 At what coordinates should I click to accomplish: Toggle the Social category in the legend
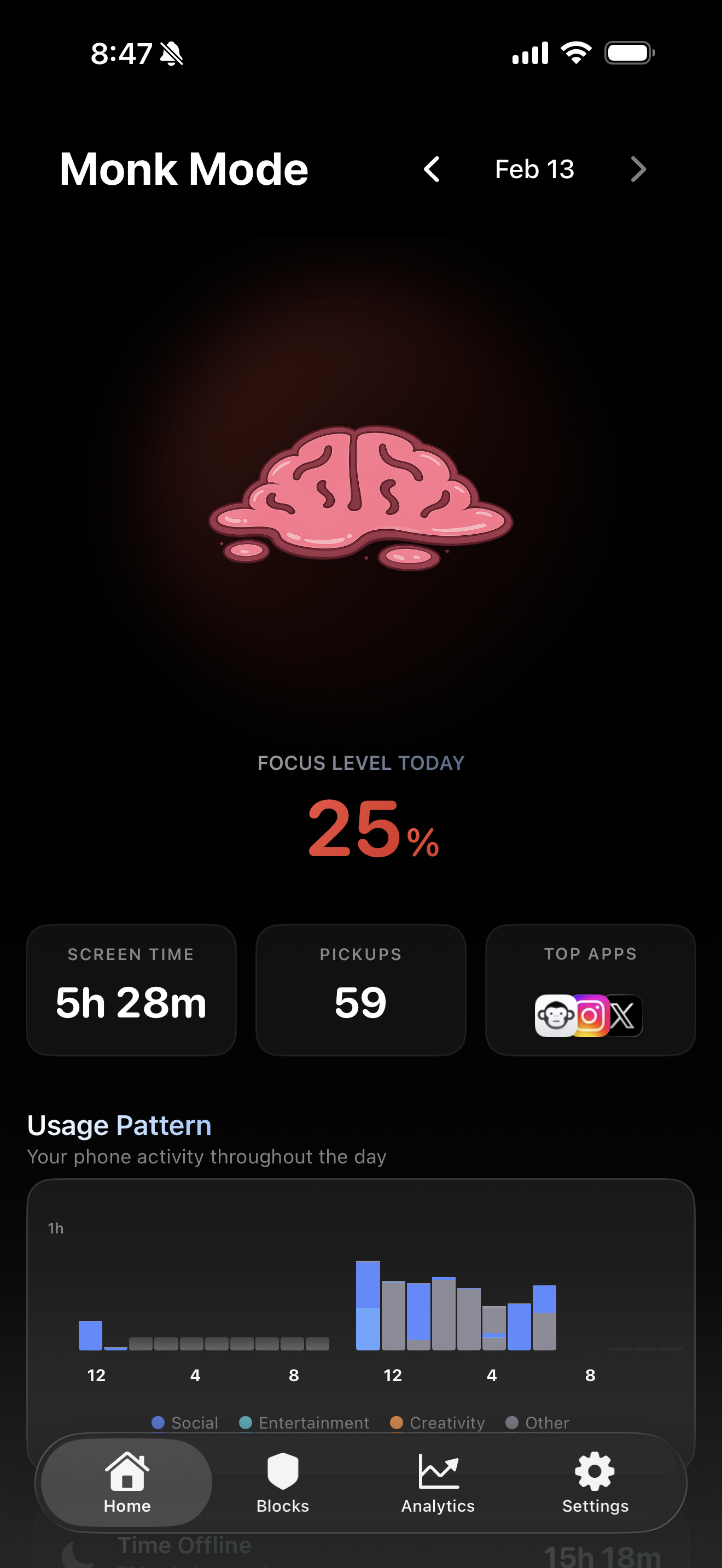[185, 1423]
